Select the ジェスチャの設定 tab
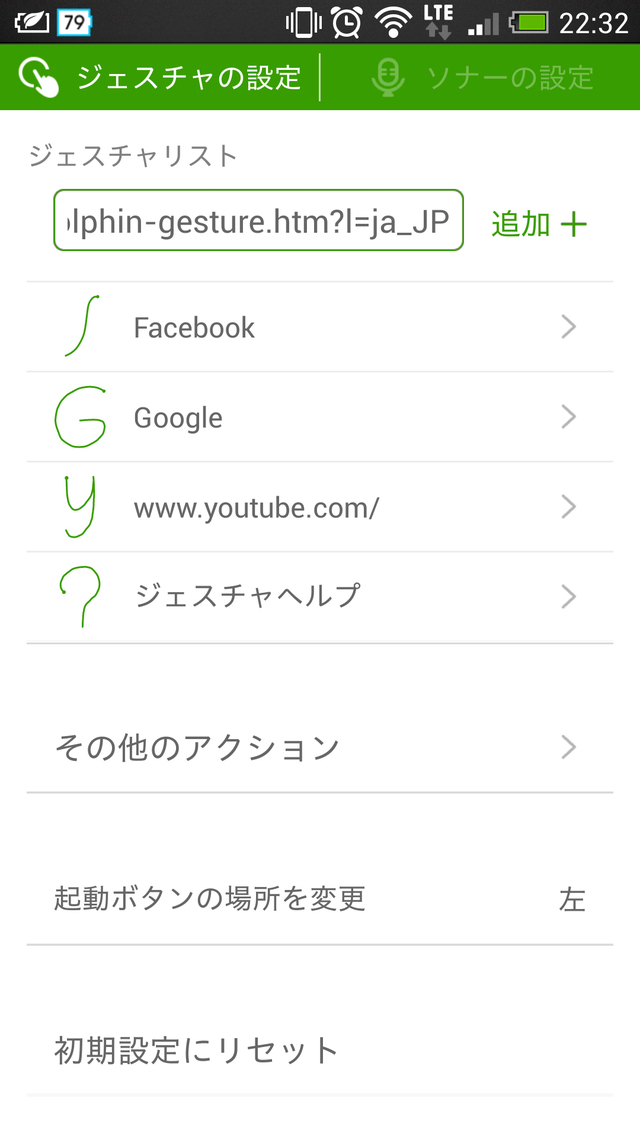 [160, 78]
